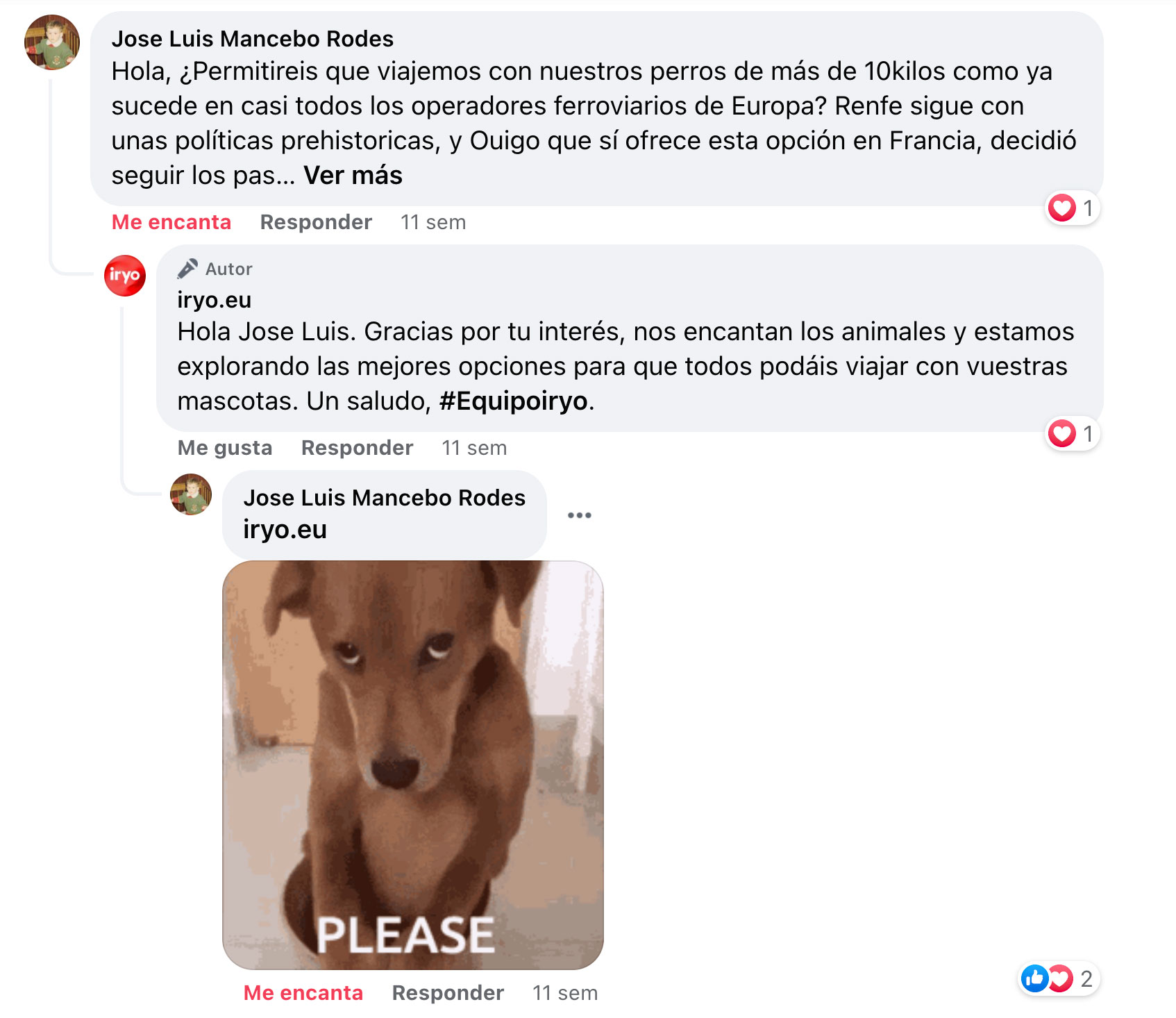Screen dimensions: 1176x1018
Task: Open the #Equipoiryo hashtag
Action: click(x=514, y=401)
